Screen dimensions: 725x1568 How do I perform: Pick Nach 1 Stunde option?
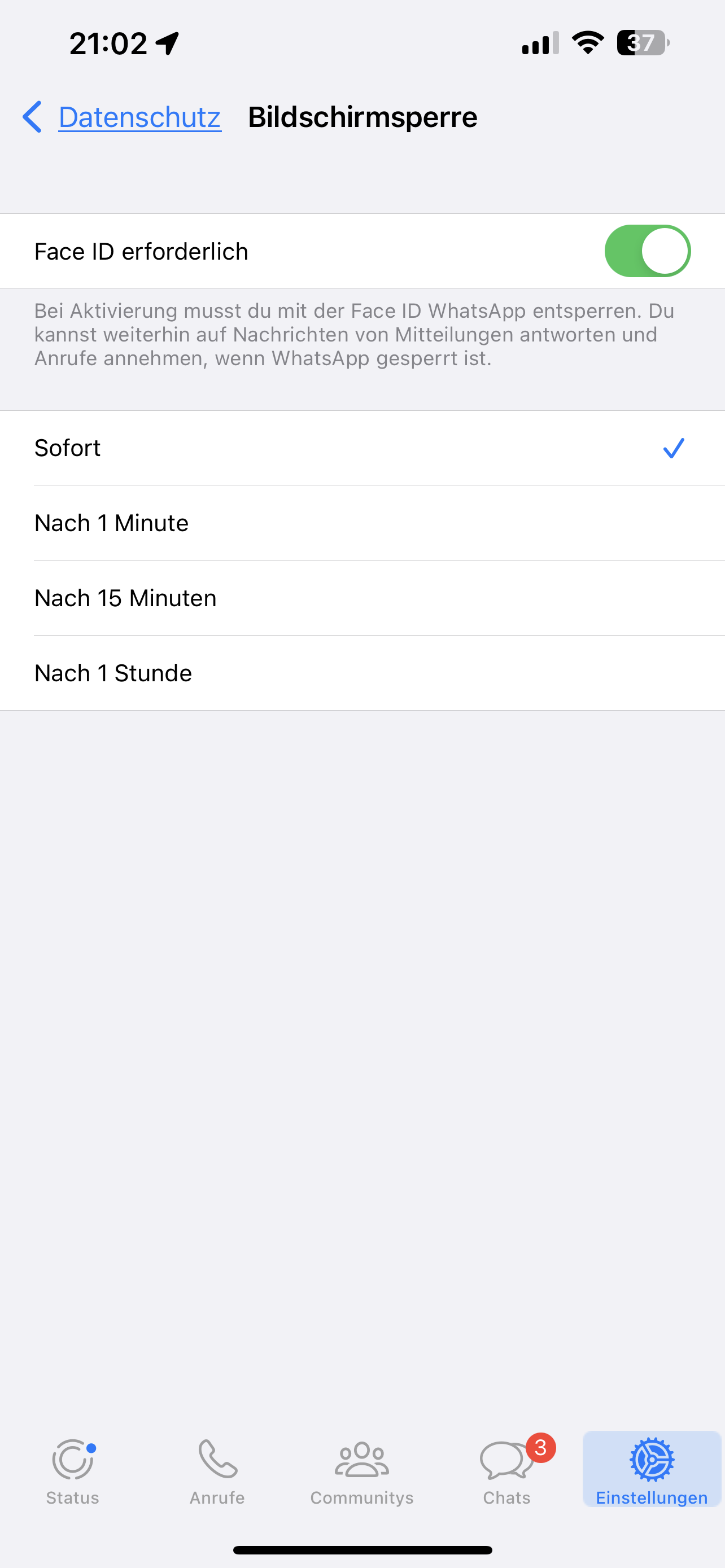click(x=362, y=673)
